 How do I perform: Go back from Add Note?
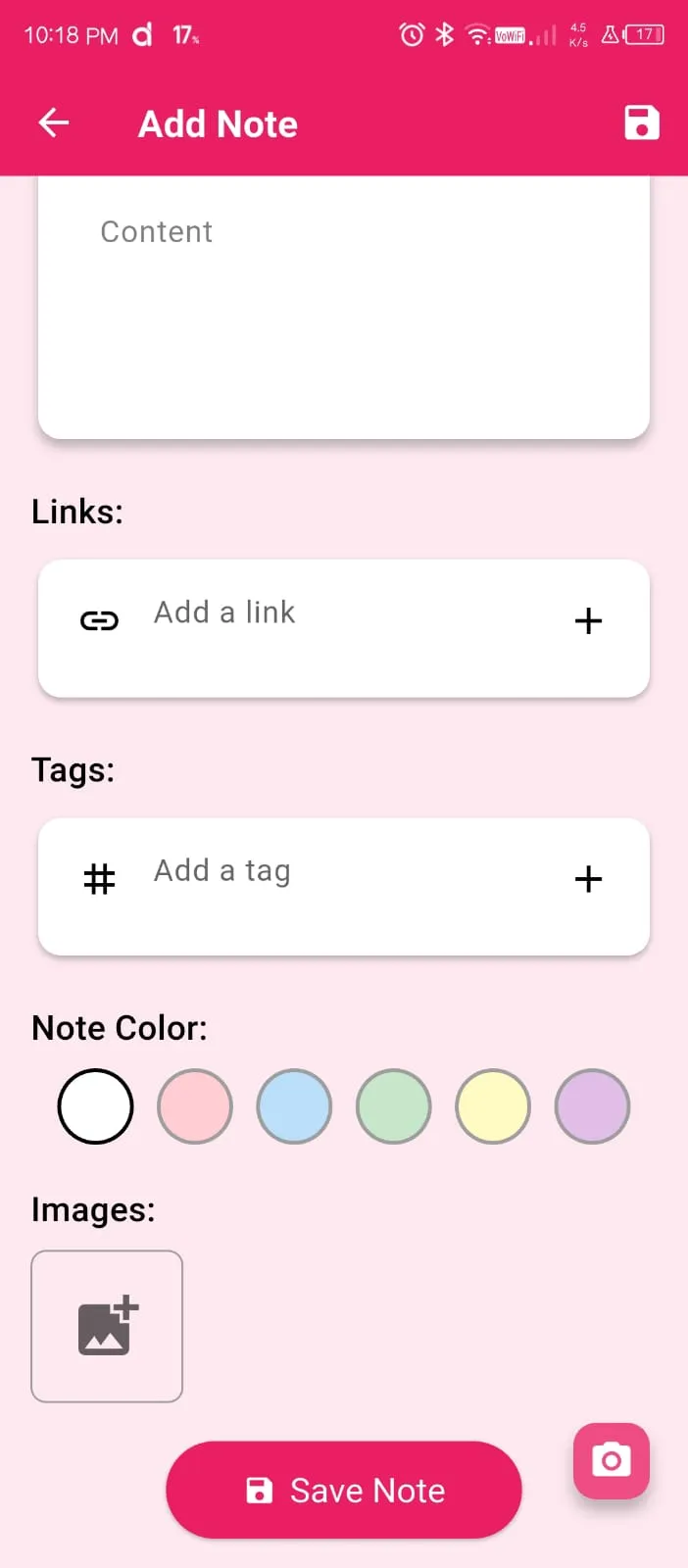click(x=54, y=123)
